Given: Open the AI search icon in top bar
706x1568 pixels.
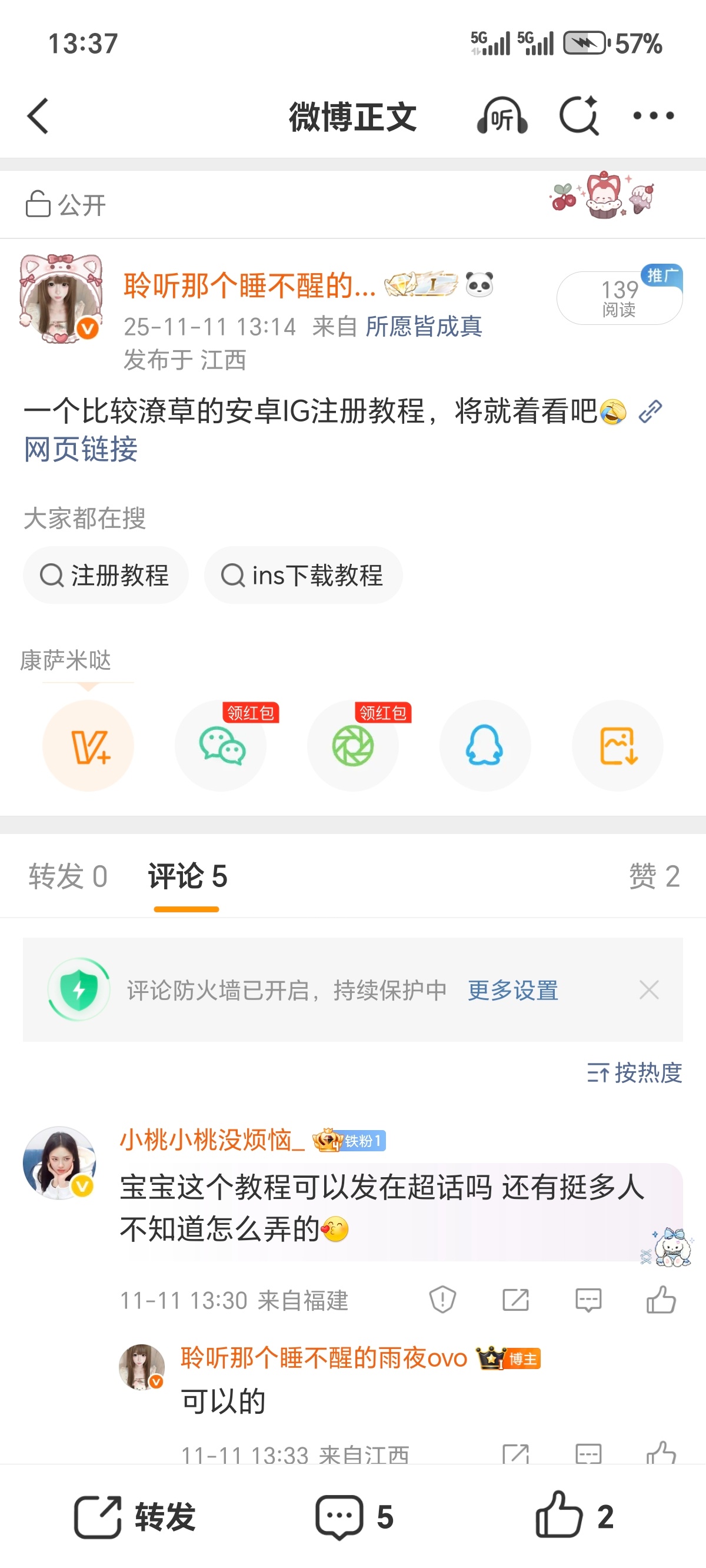Looking at the screenshot, I should pyautogui.click(x=579, y=115).
